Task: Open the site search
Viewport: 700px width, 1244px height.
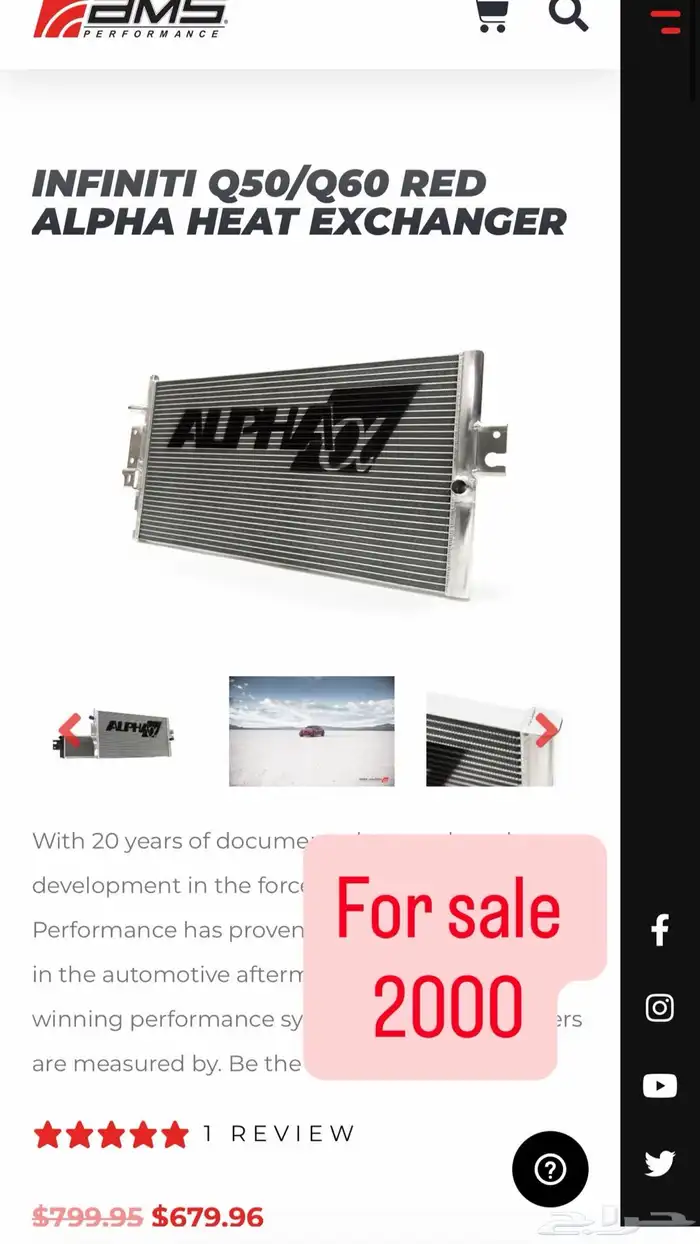Action: 567,14
